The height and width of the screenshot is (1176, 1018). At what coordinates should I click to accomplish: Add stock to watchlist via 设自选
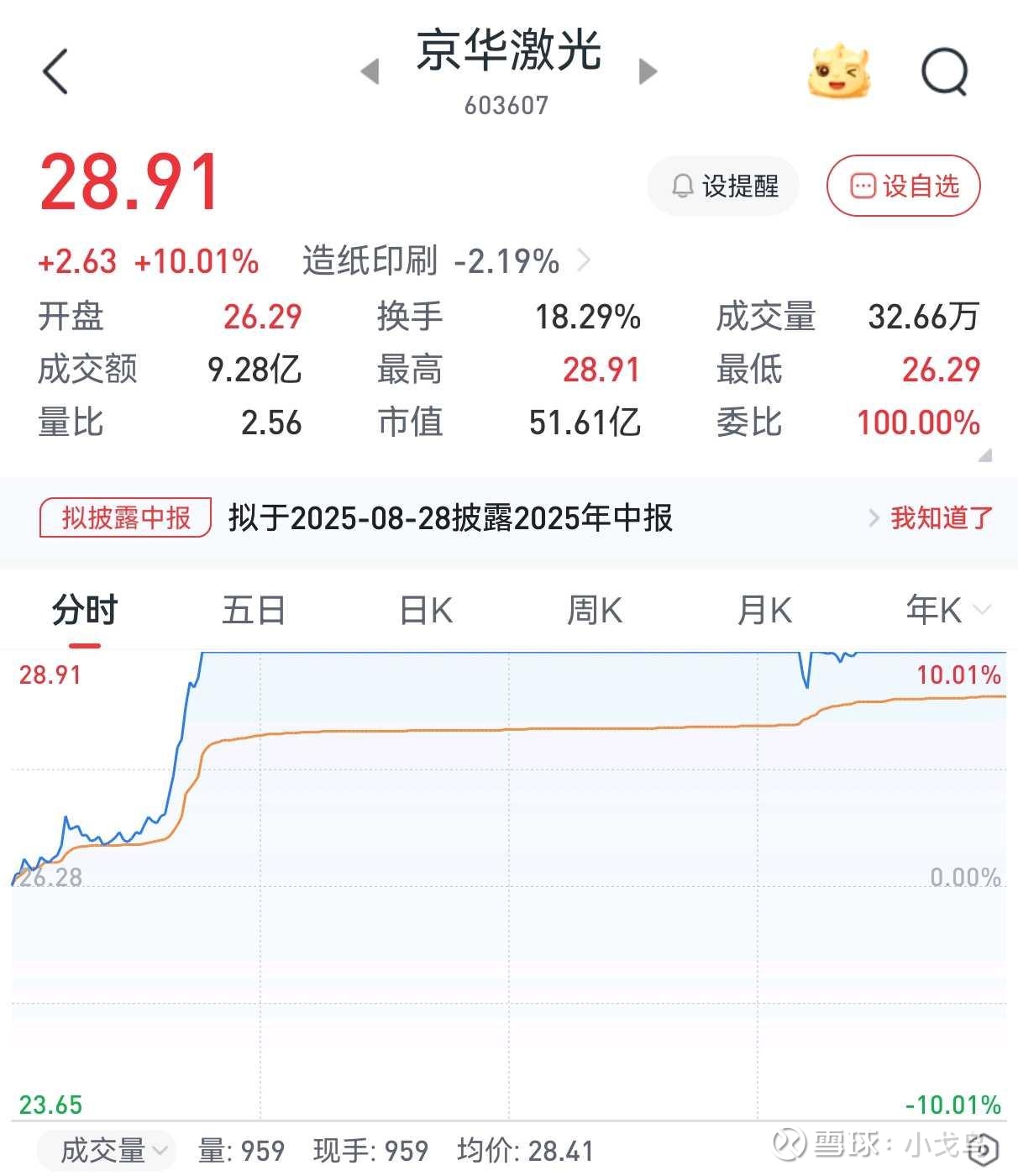click(x=904, y=186)
